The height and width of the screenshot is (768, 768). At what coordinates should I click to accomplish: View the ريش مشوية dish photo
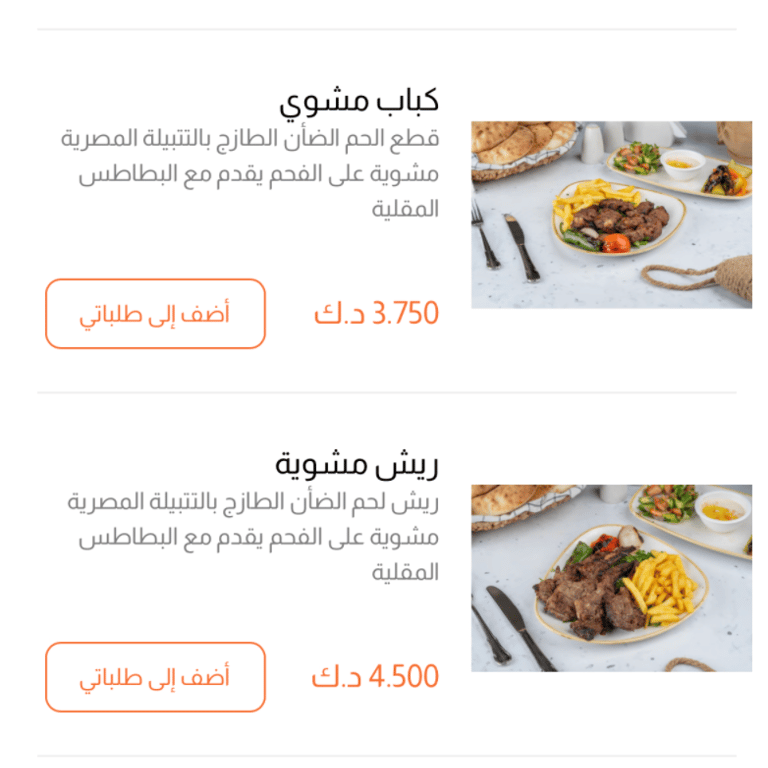pos(611,578)
